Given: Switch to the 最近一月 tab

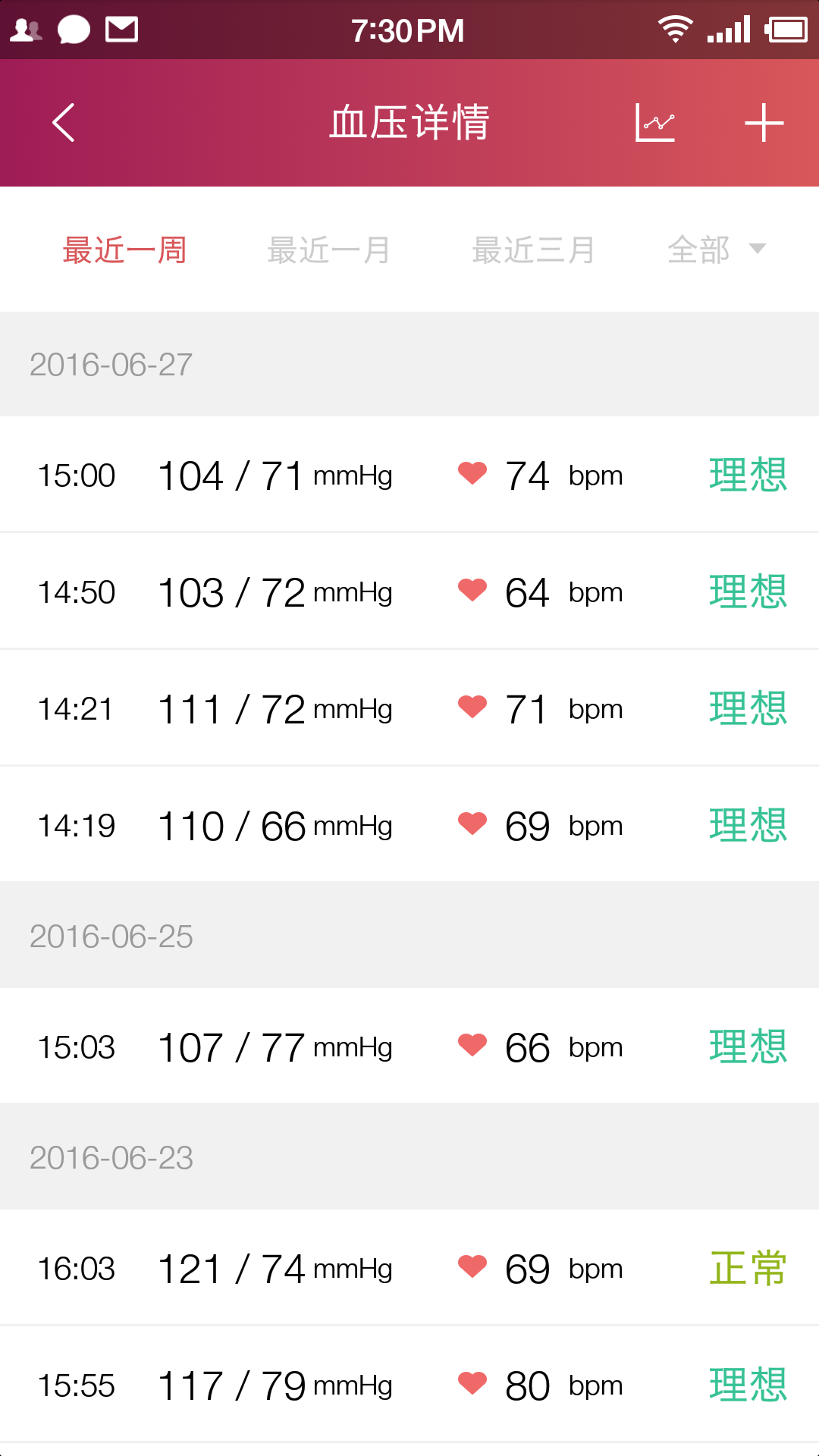Looking at the screenshot, I should pyautogui.click(x=329, y=250).
